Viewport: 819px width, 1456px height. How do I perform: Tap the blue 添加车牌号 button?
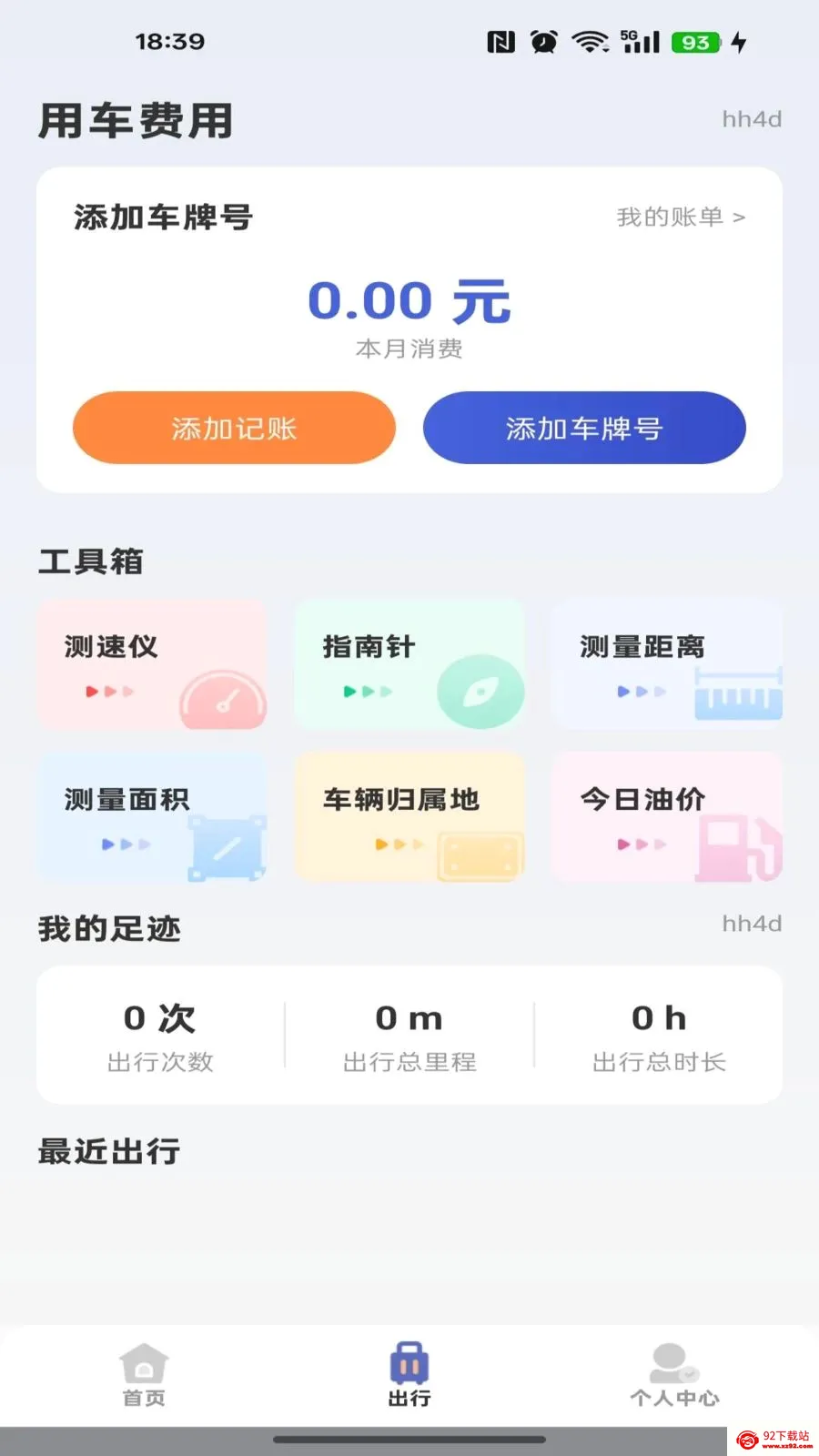coord(584,428)
